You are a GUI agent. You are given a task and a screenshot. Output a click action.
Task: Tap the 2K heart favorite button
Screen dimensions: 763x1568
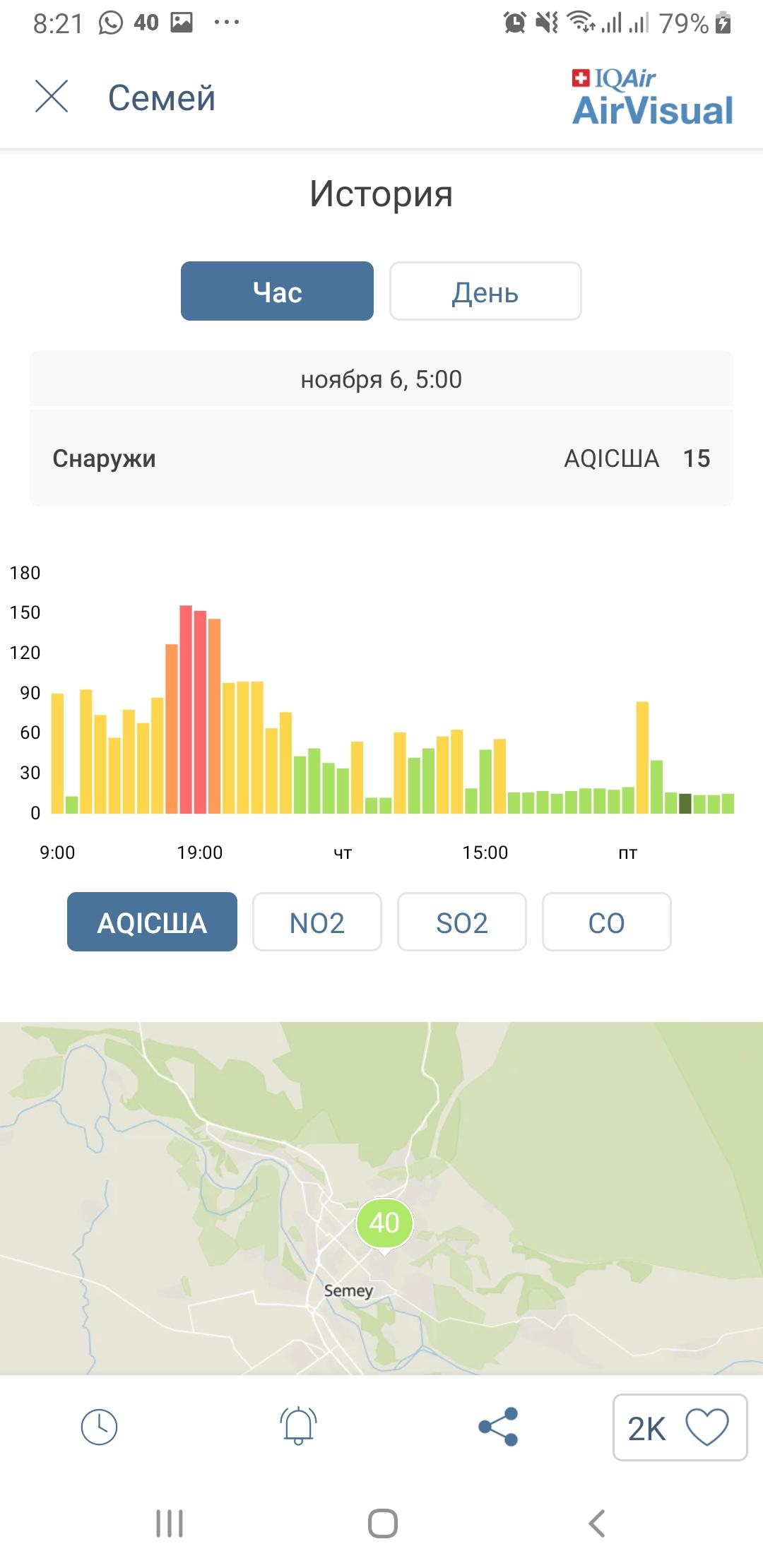coord(680,1427)
